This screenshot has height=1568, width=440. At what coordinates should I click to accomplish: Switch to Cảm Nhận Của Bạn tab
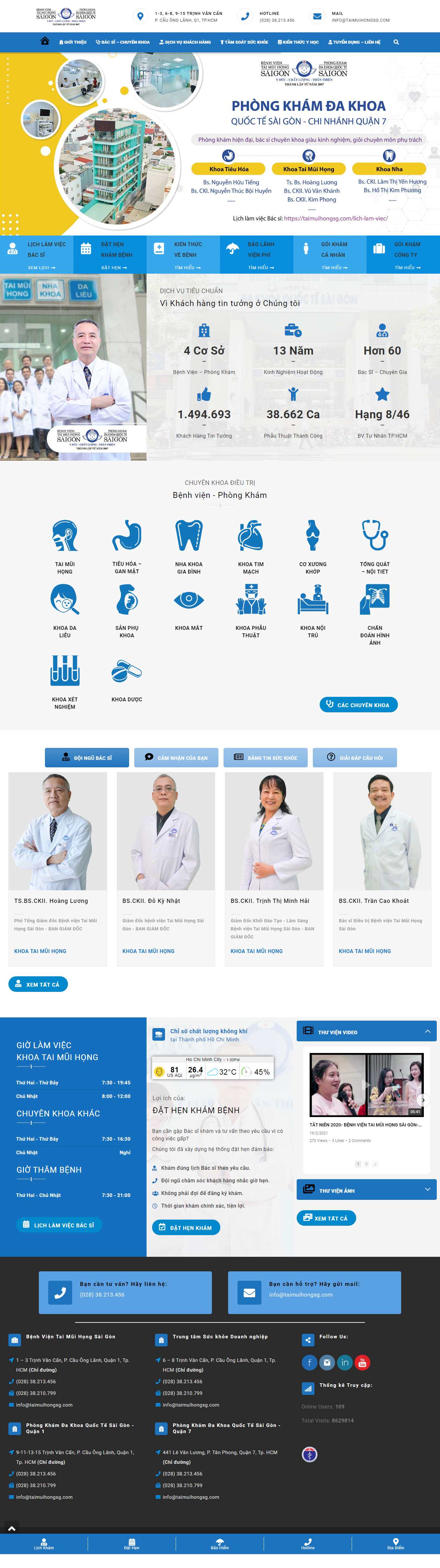(177, 757)
